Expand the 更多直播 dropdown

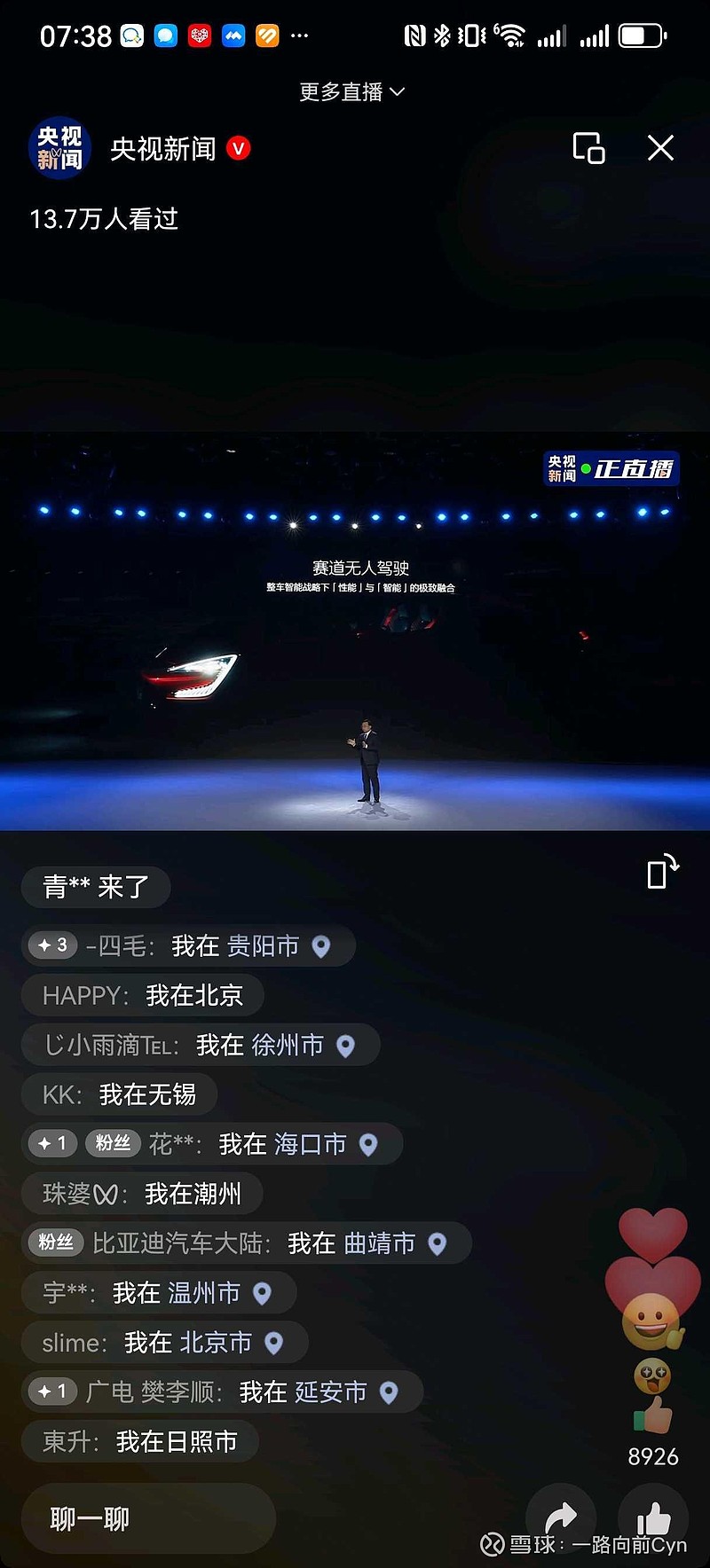[352, 91]
